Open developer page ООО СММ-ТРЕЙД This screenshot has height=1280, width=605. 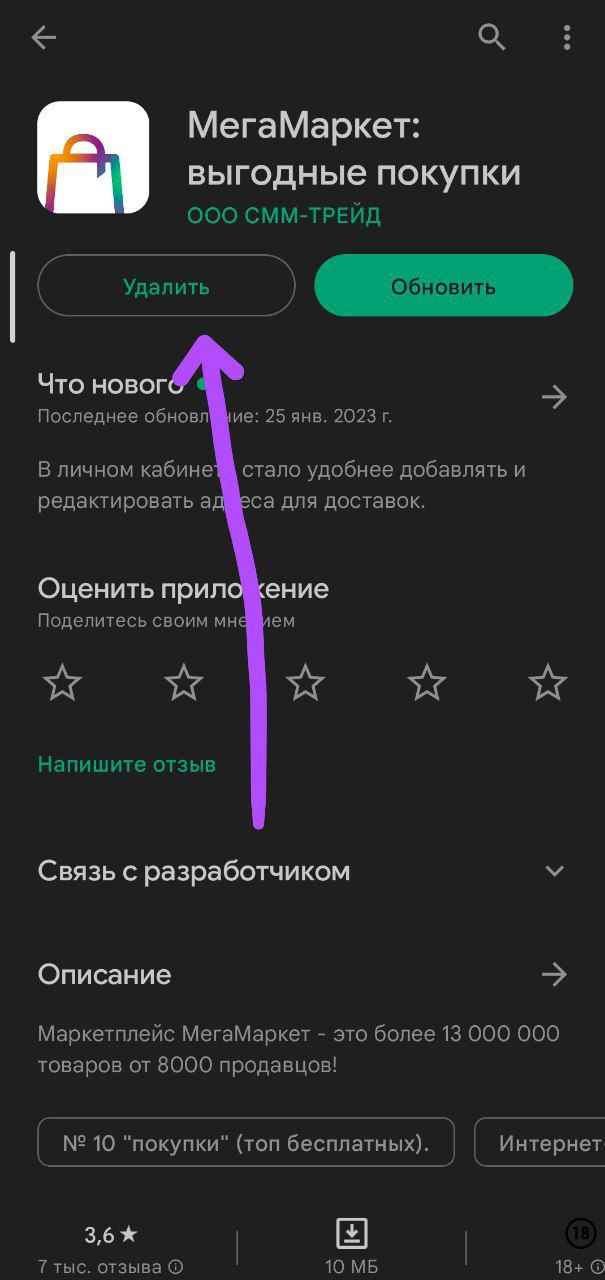(284, 216)
